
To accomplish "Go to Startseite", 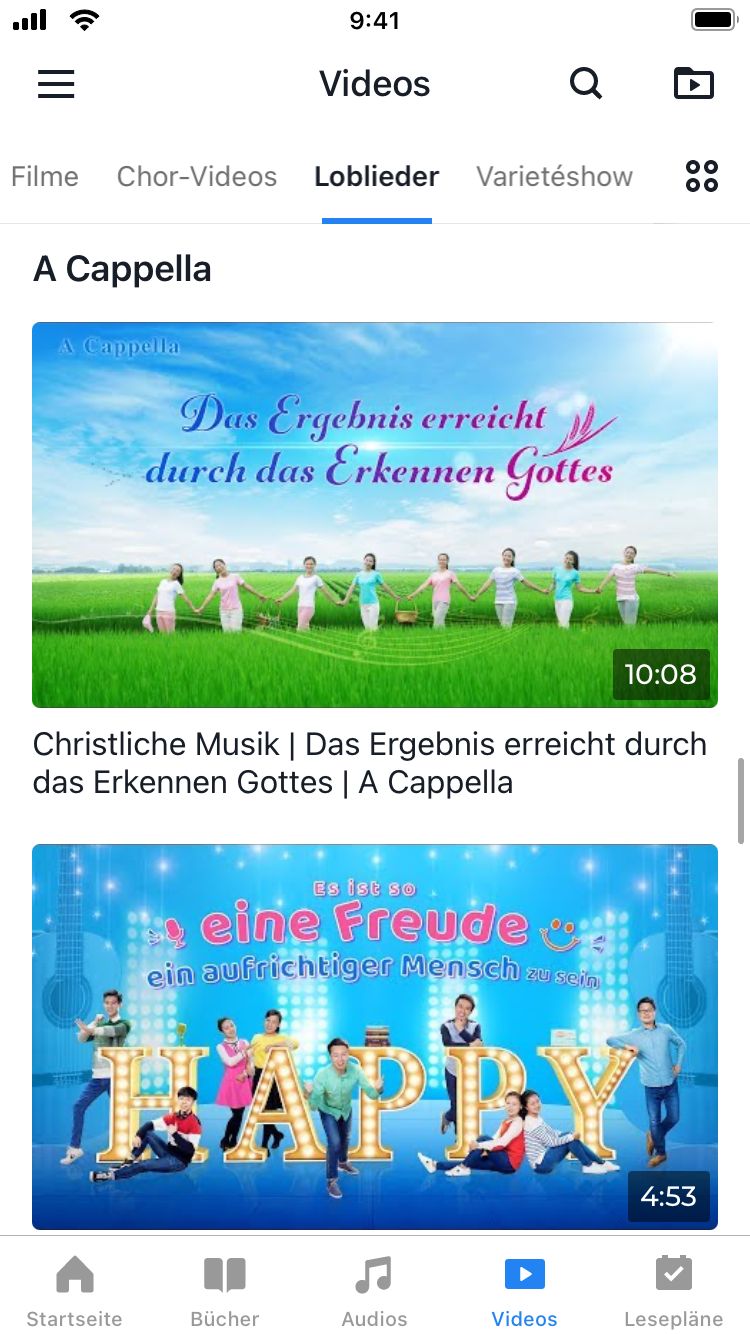I will (x=75, y=1290).
